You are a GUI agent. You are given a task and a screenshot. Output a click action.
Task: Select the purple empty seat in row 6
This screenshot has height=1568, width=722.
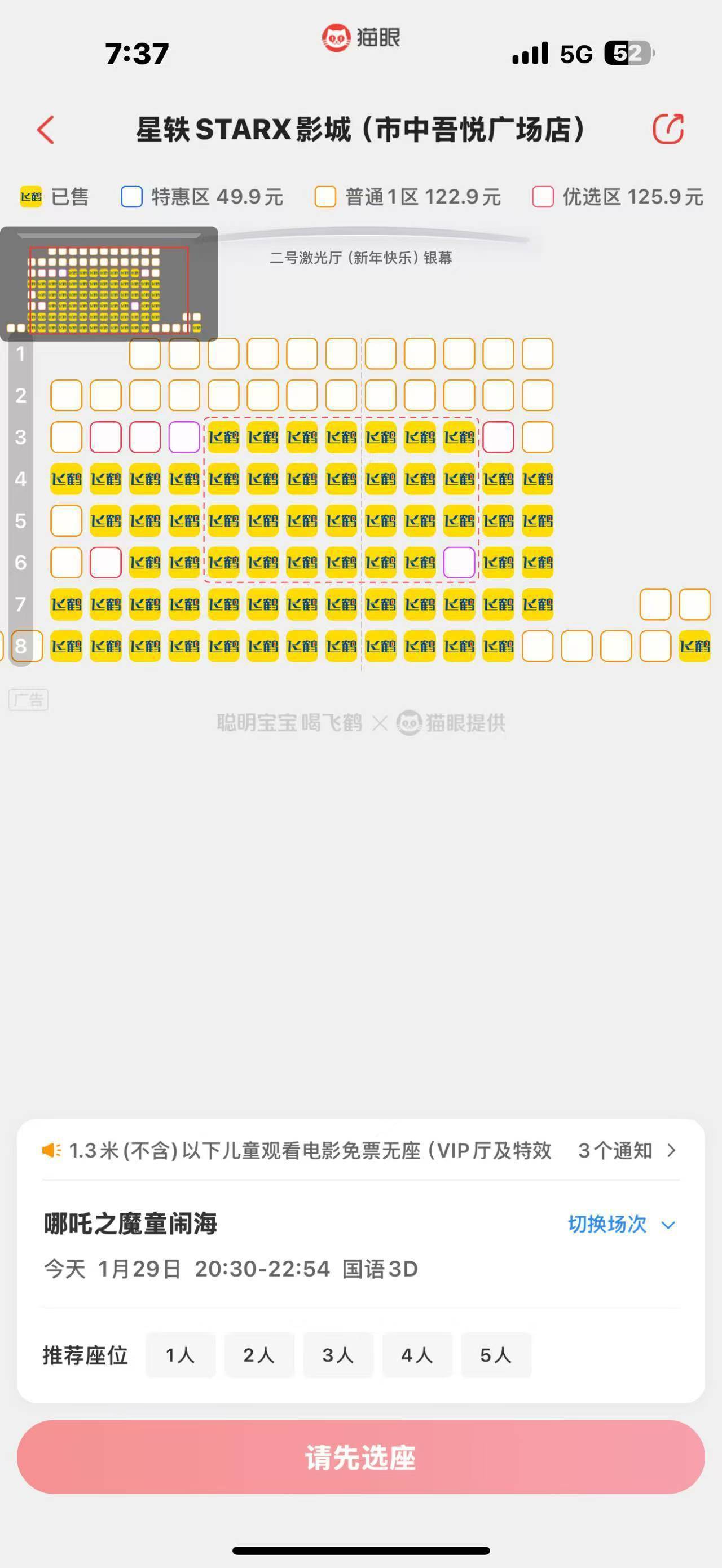click(x=459, y=563)
